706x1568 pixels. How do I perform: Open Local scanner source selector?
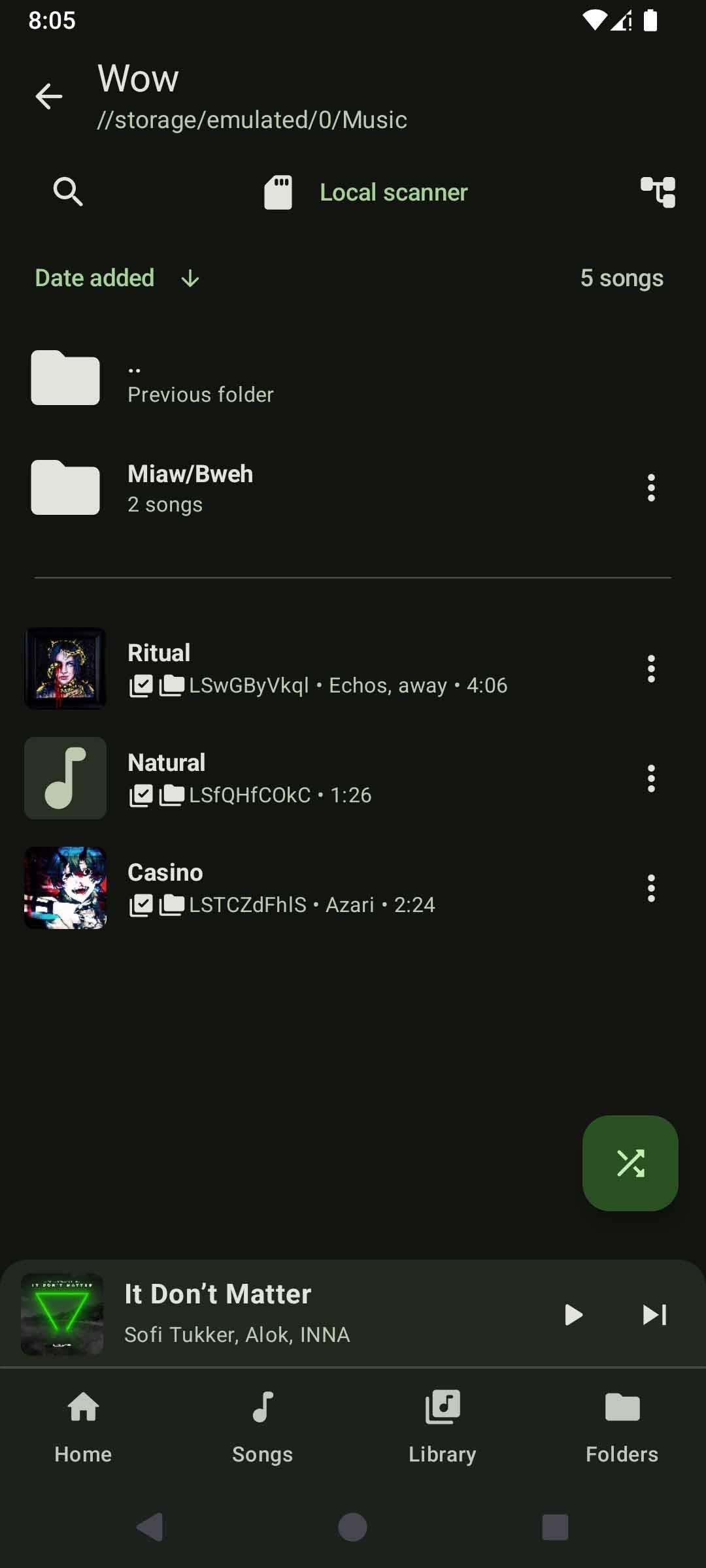point(366,192)
